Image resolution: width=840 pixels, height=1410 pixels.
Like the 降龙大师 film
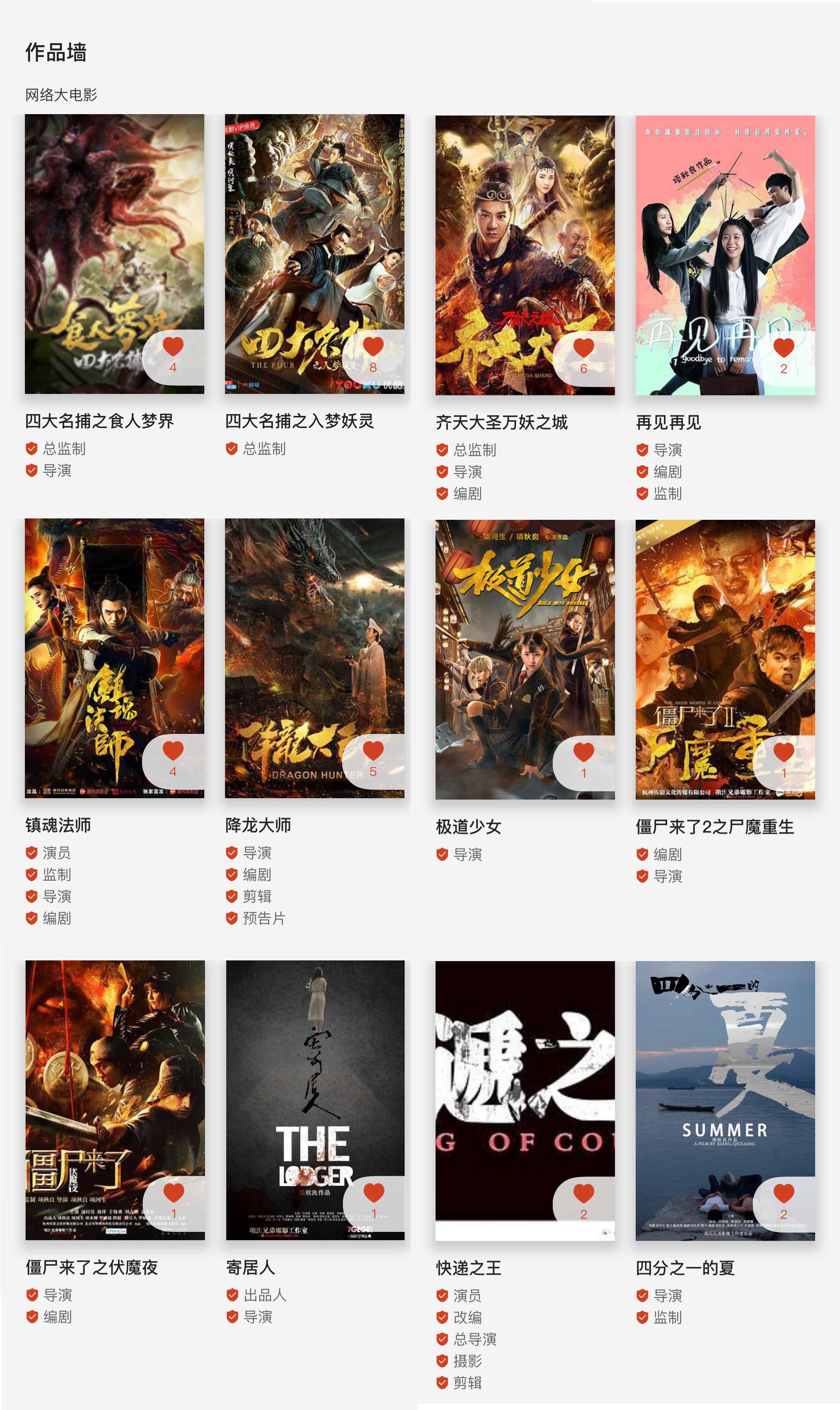pyautogui.click(x=373, y=750)
